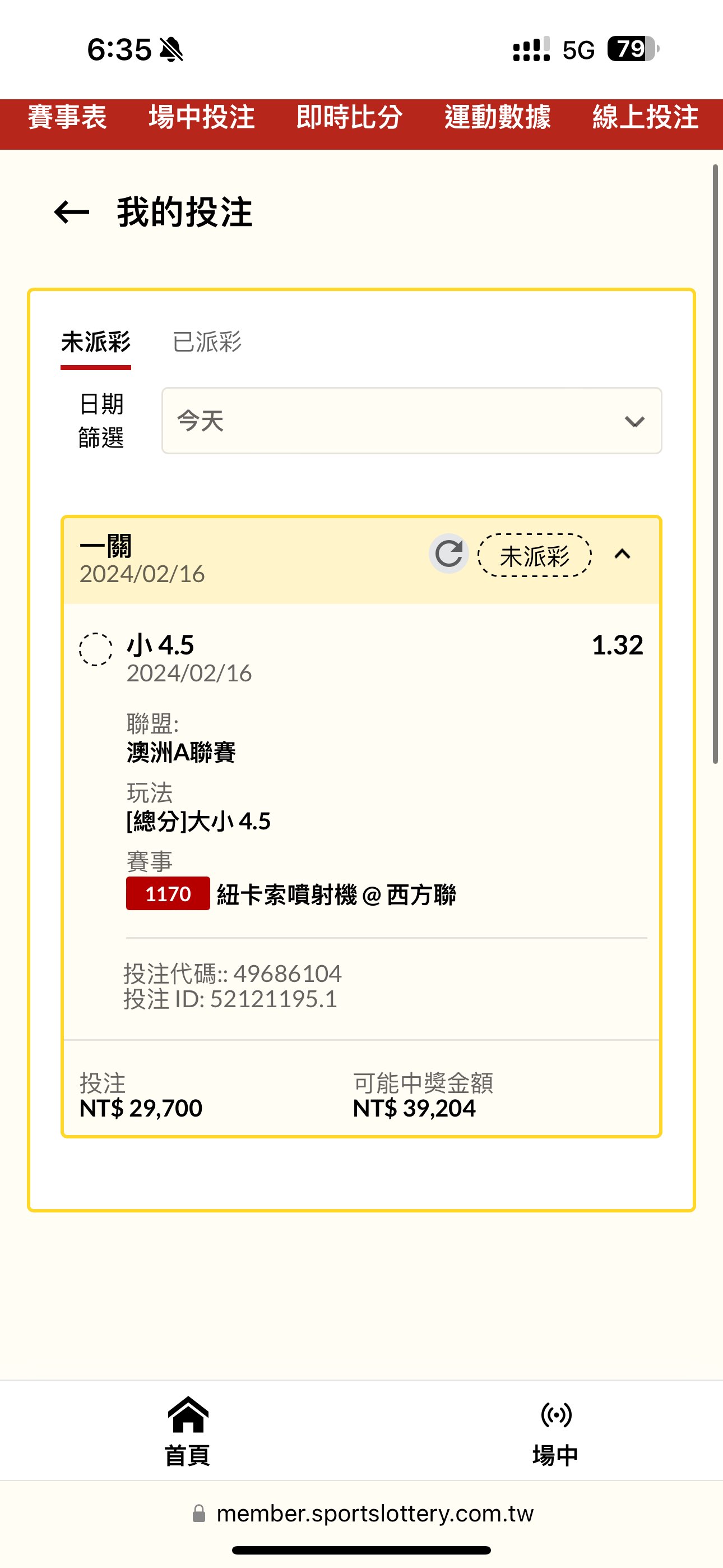Open 運動數據 sports data
The width and height of the screenshot is (723, 1568).
click(x=497, y=117)
